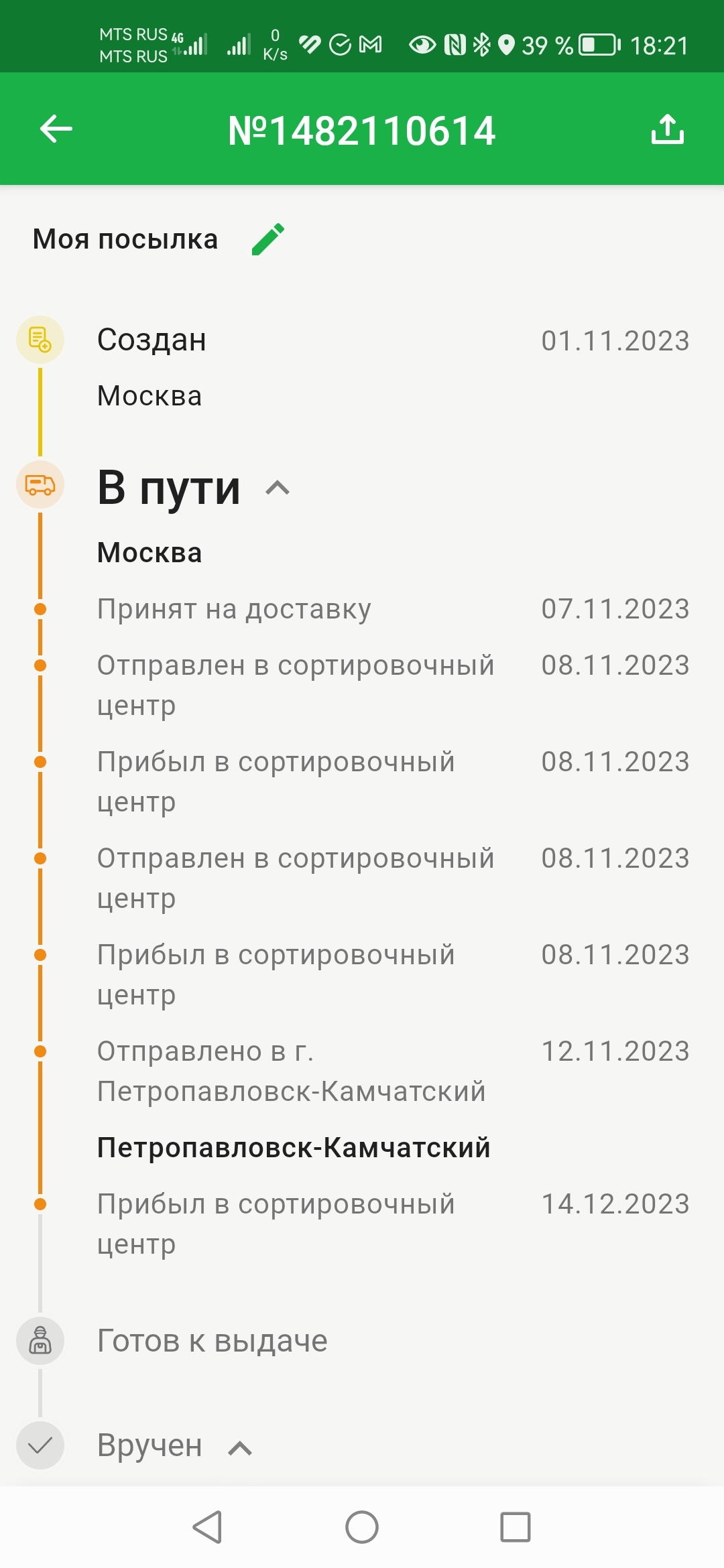Open recent apps from navigation bar
This screenshot has width=724, height=1568.
click(515, 1527)
